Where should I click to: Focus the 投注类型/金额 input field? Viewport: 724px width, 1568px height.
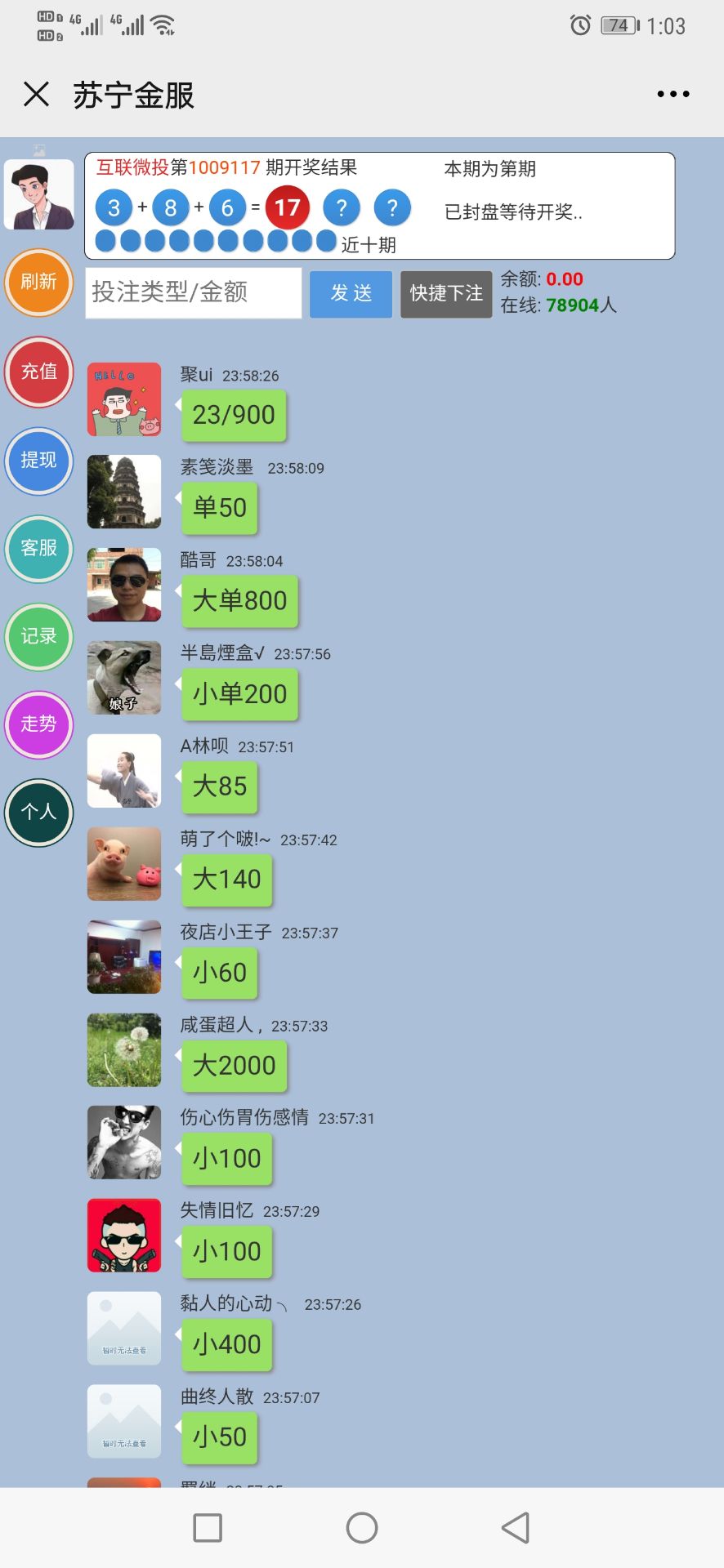click(194, 293)
